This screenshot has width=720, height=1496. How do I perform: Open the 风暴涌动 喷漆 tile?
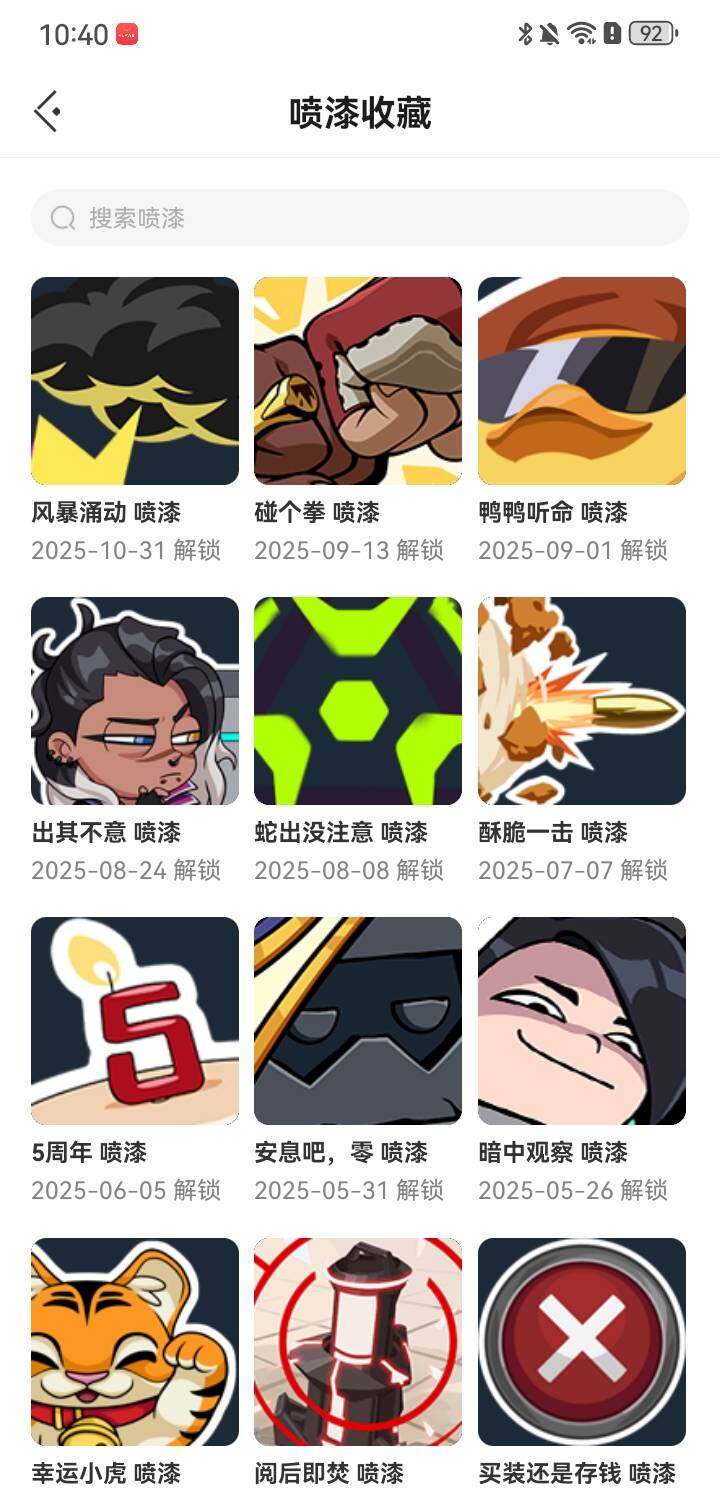pos(135,381)
